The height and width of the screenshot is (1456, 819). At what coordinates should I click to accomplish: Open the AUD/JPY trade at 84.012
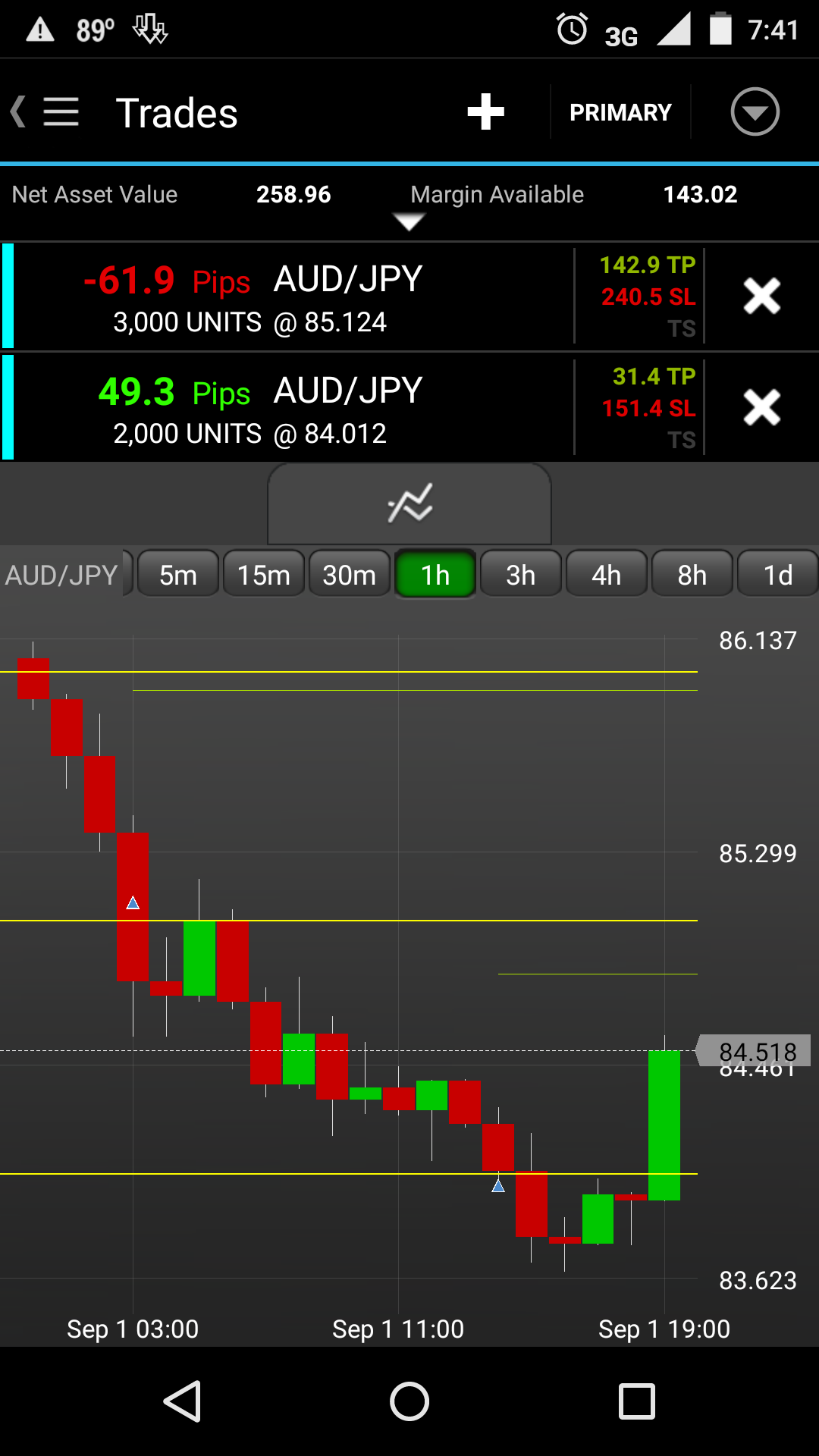point(288,409)
